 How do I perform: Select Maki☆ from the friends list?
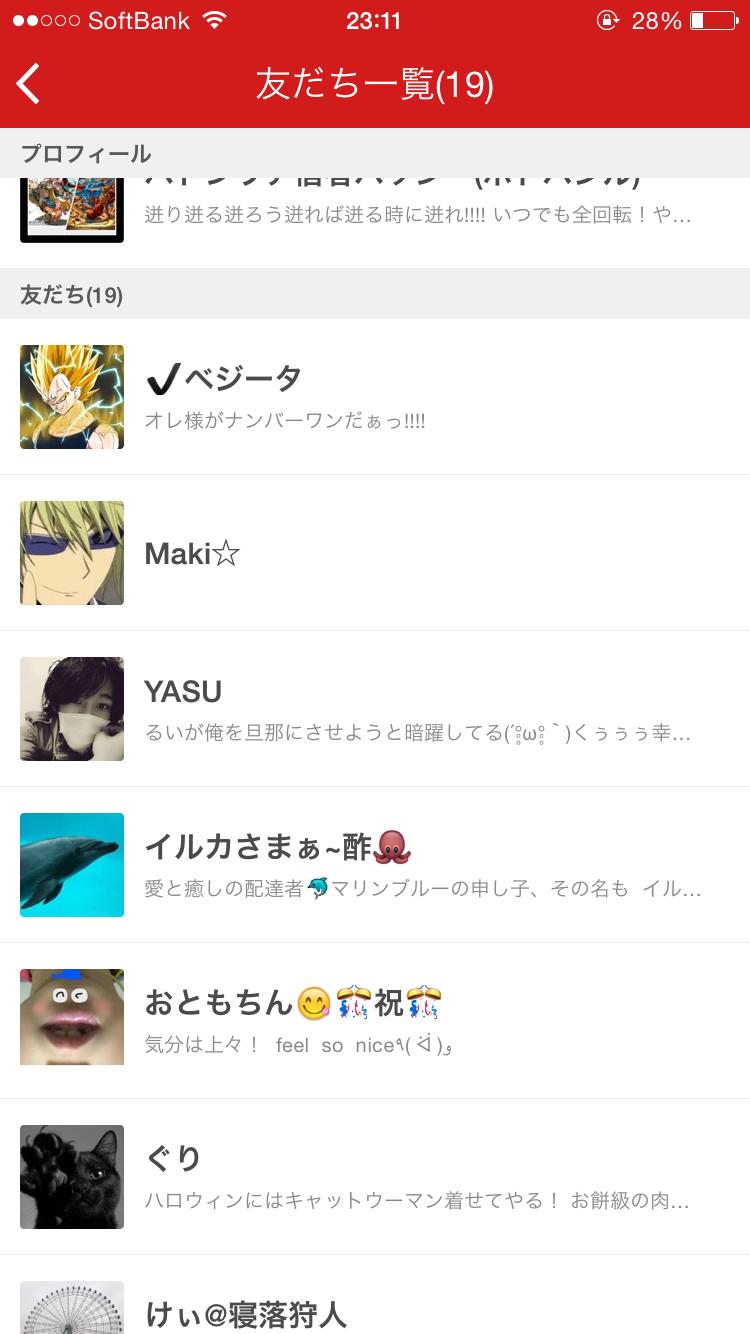(x=375, y=553)
